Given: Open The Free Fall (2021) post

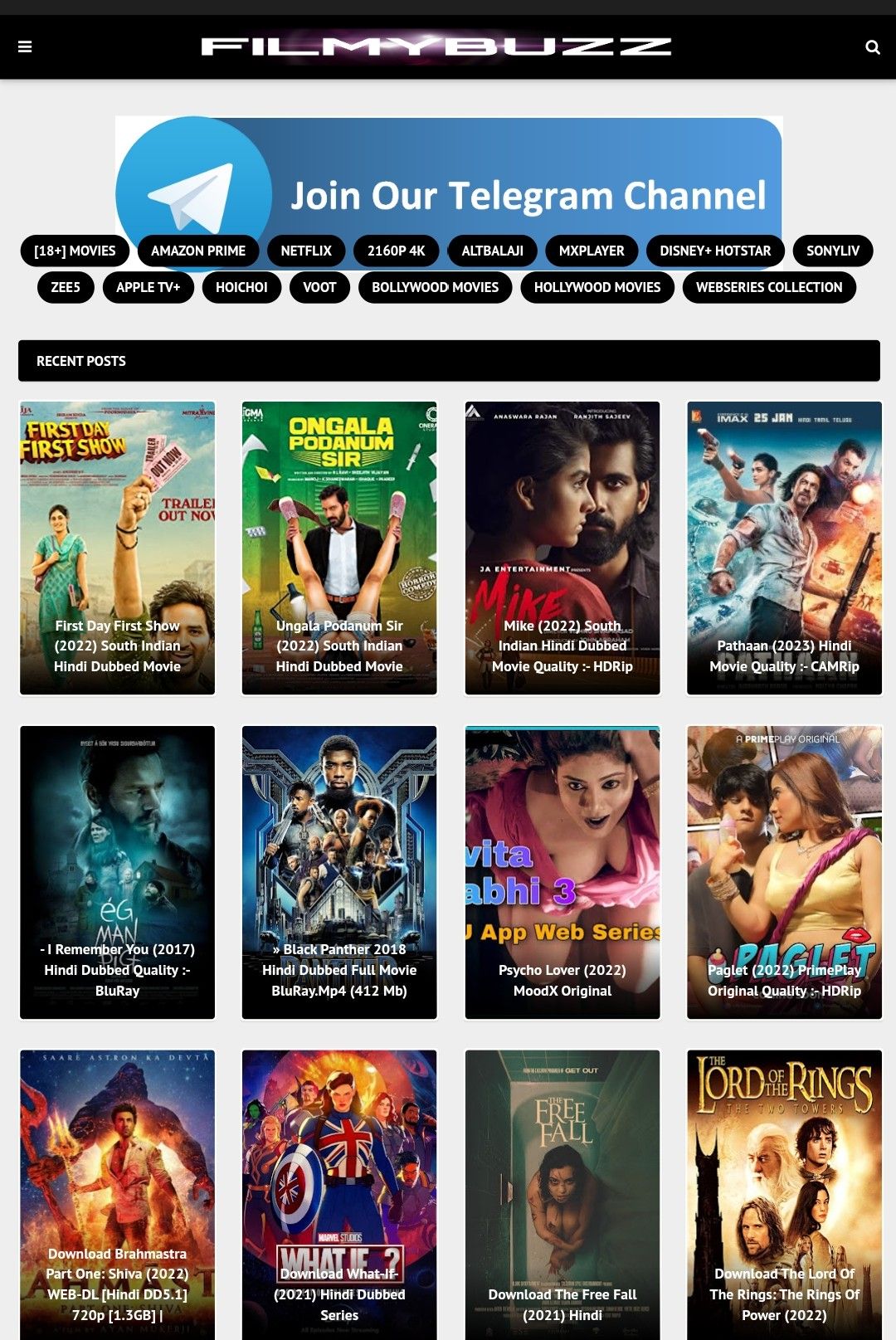Looking at the screenshot, I should (562, 1195).
